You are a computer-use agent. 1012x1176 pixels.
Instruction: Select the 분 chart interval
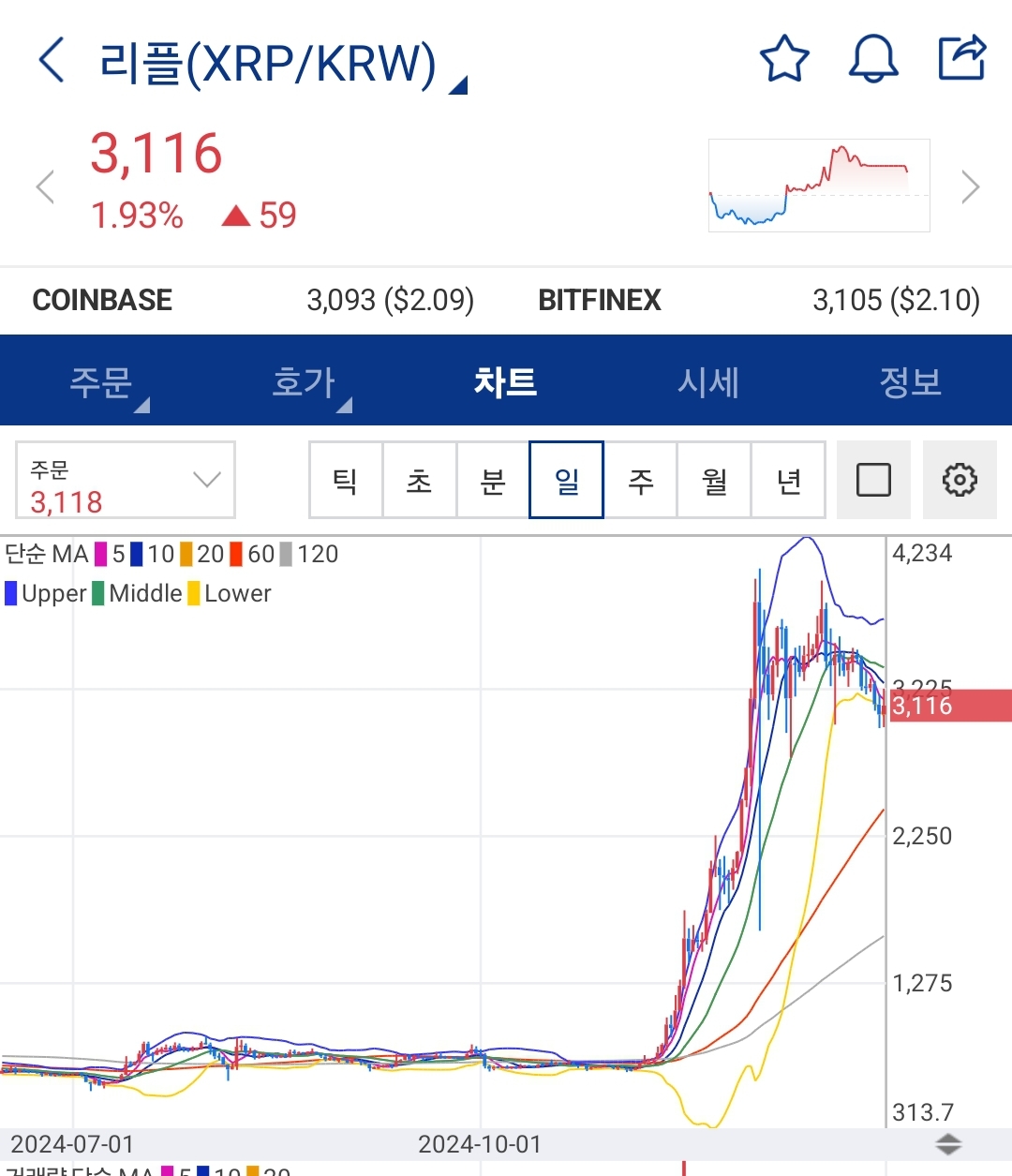pos(493,480)
